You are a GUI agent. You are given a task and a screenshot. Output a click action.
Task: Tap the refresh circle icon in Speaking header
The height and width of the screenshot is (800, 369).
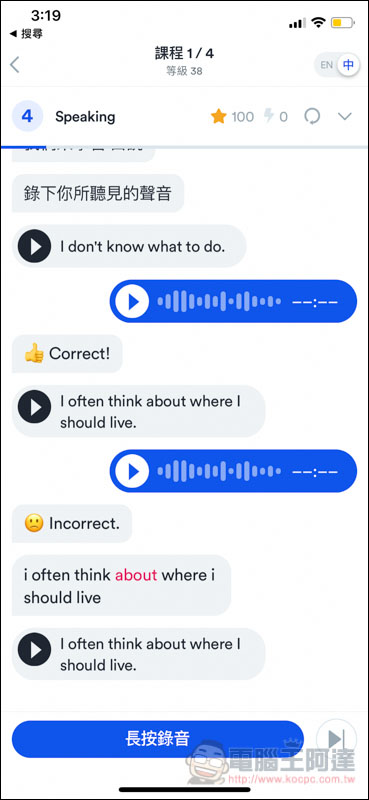[x=312, y=116]
